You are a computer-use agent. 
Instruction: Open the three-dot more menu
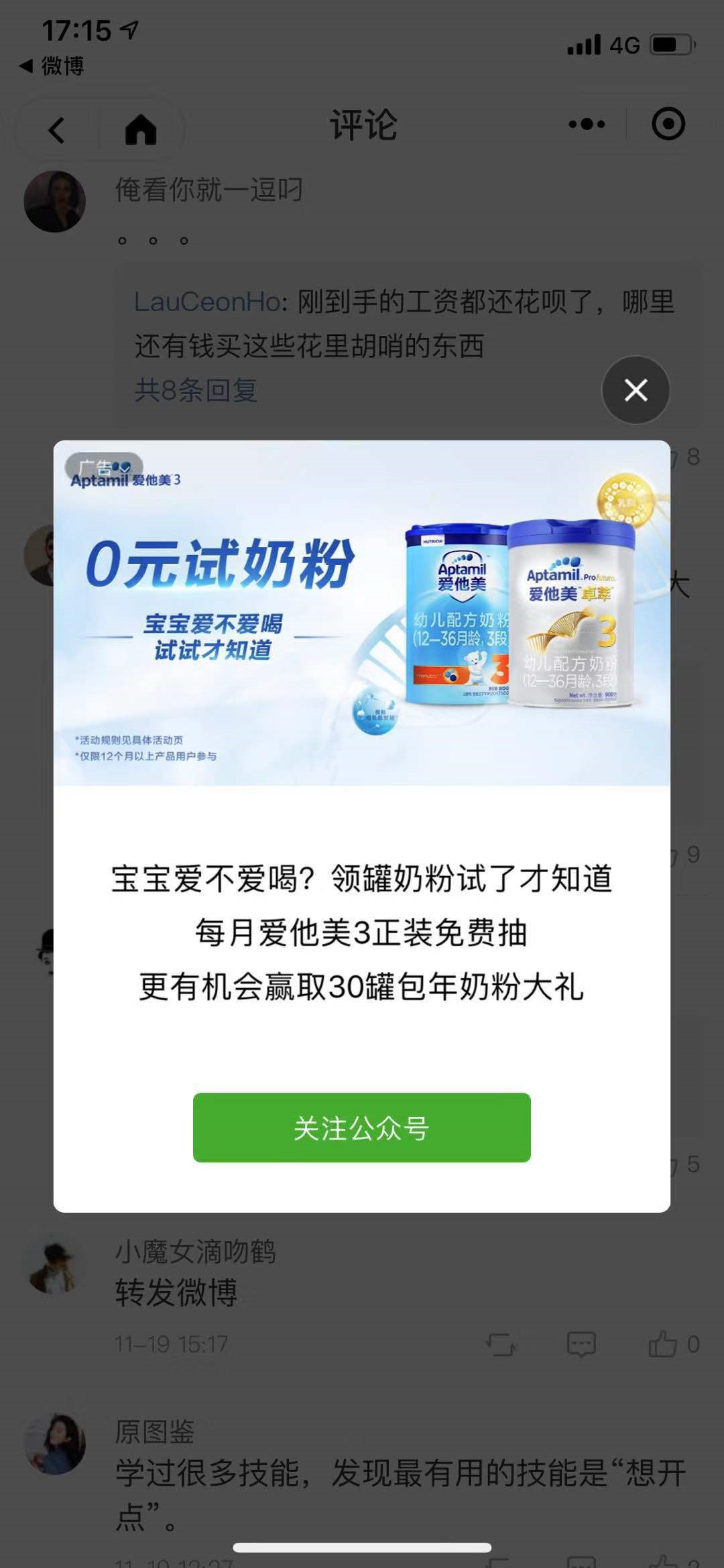coord(587,125)
